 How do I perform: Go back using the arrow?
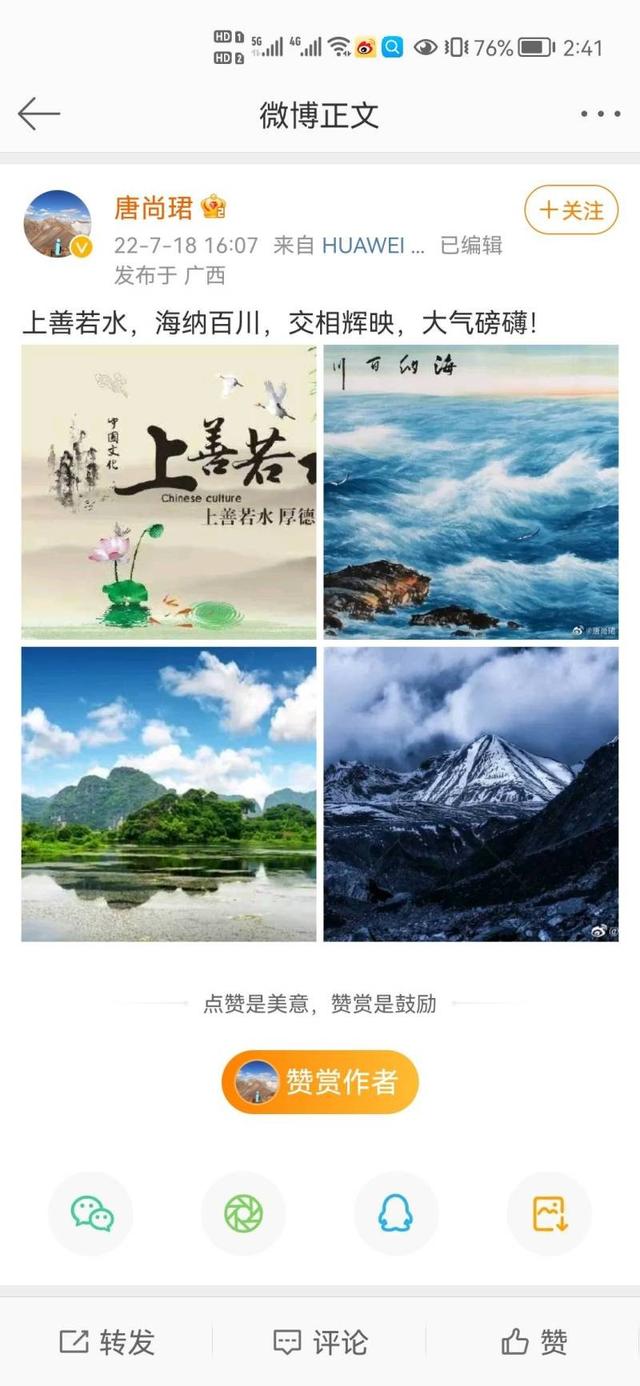click(x=40, y=114)
